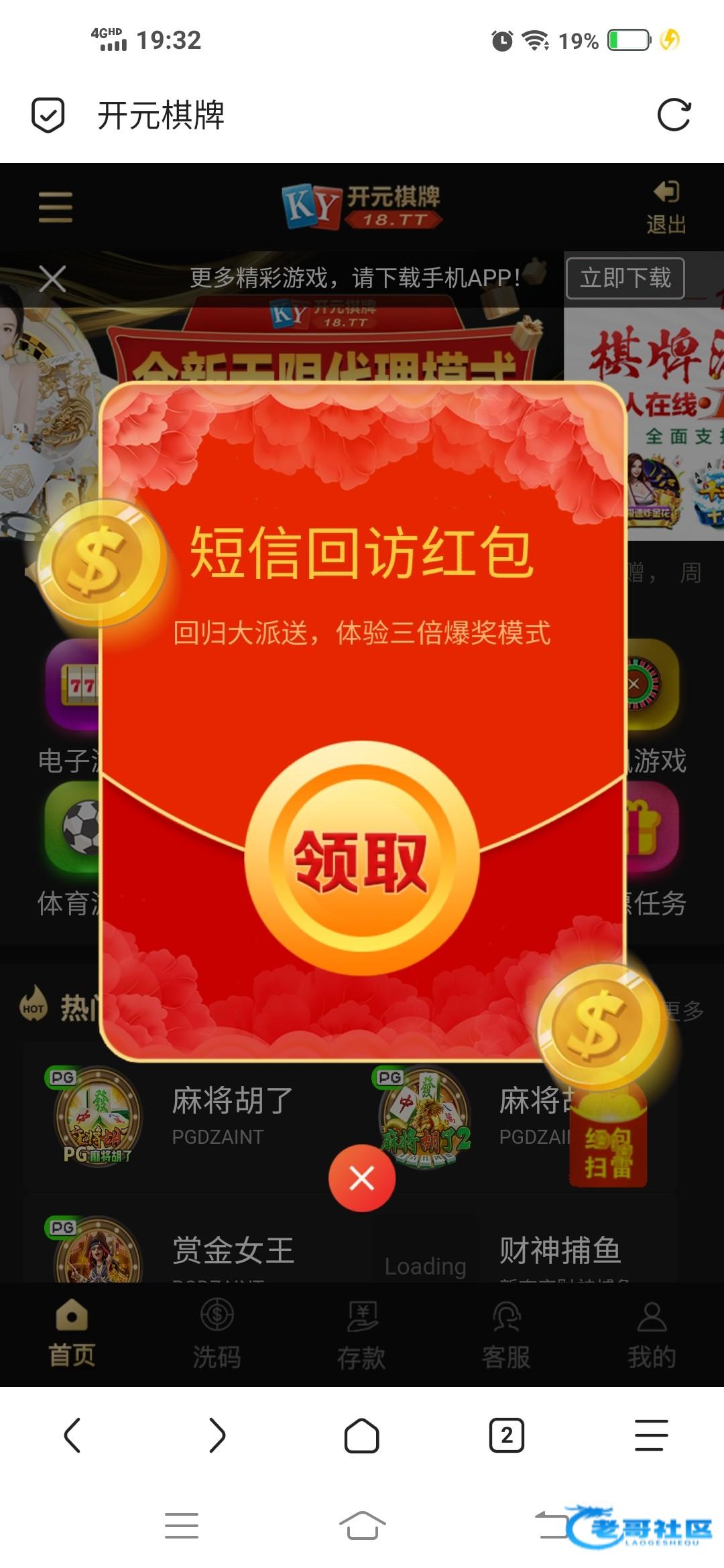Close the red envelope popup

[362, 1178]
